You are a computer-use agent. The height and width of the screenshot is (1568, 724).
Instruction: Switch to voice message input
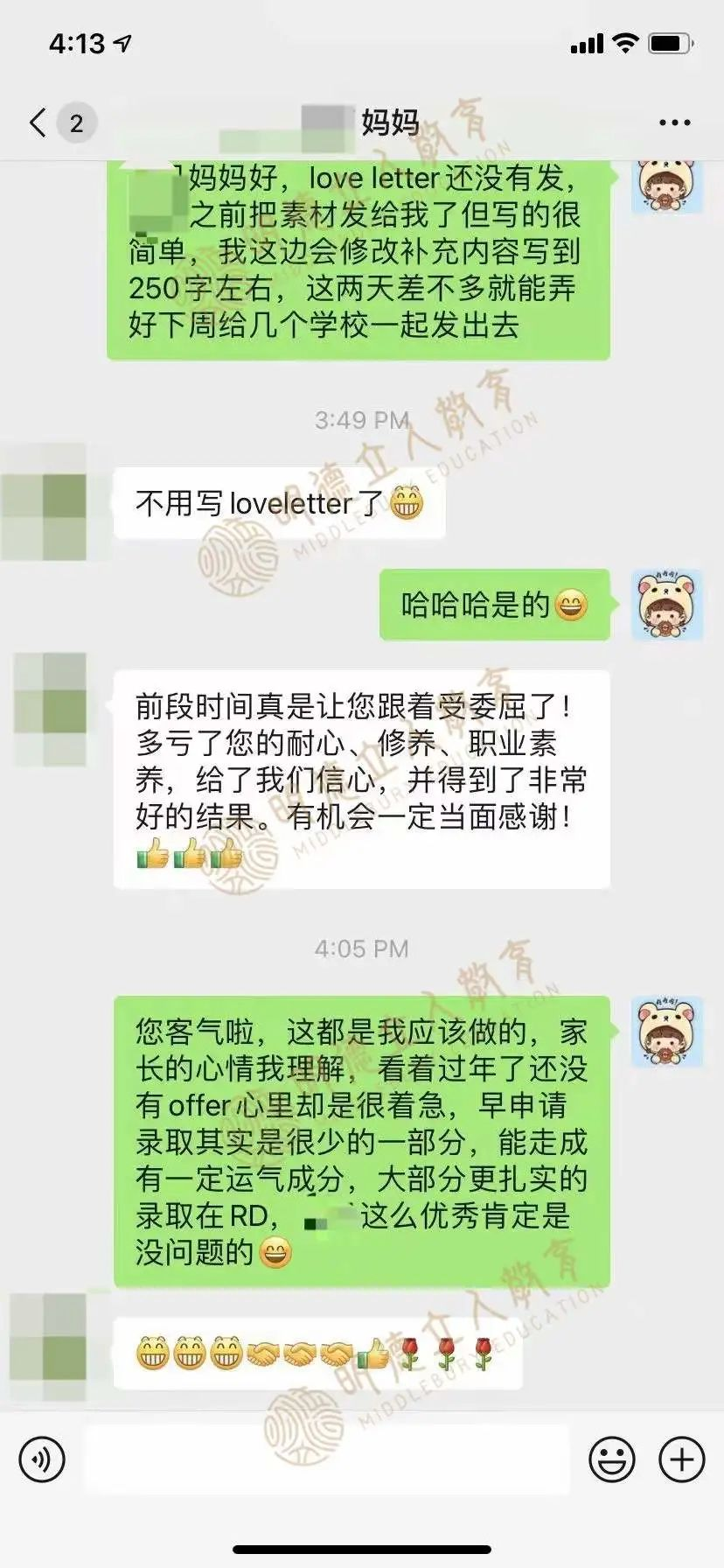click(x=41, y=1459)
